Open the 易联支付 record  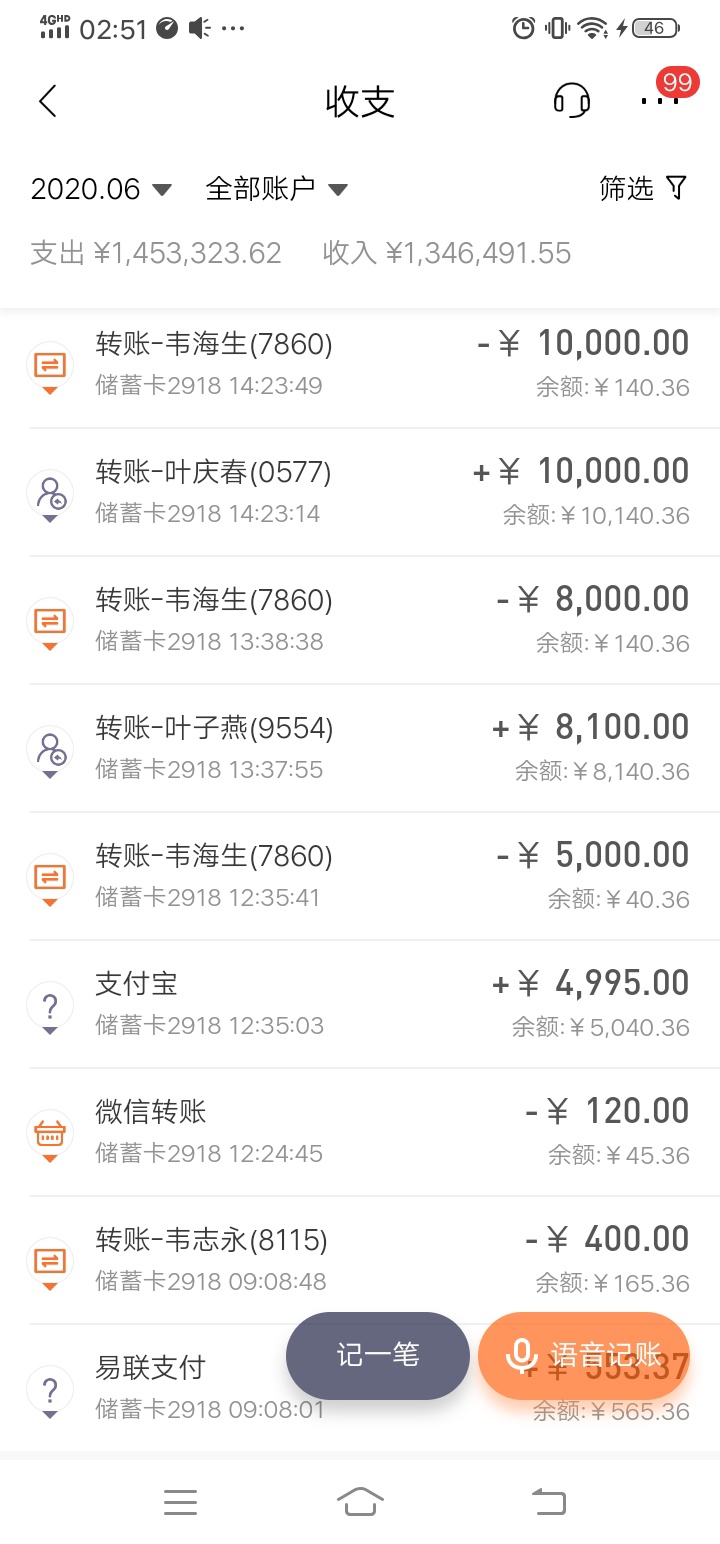point(150,1388)
